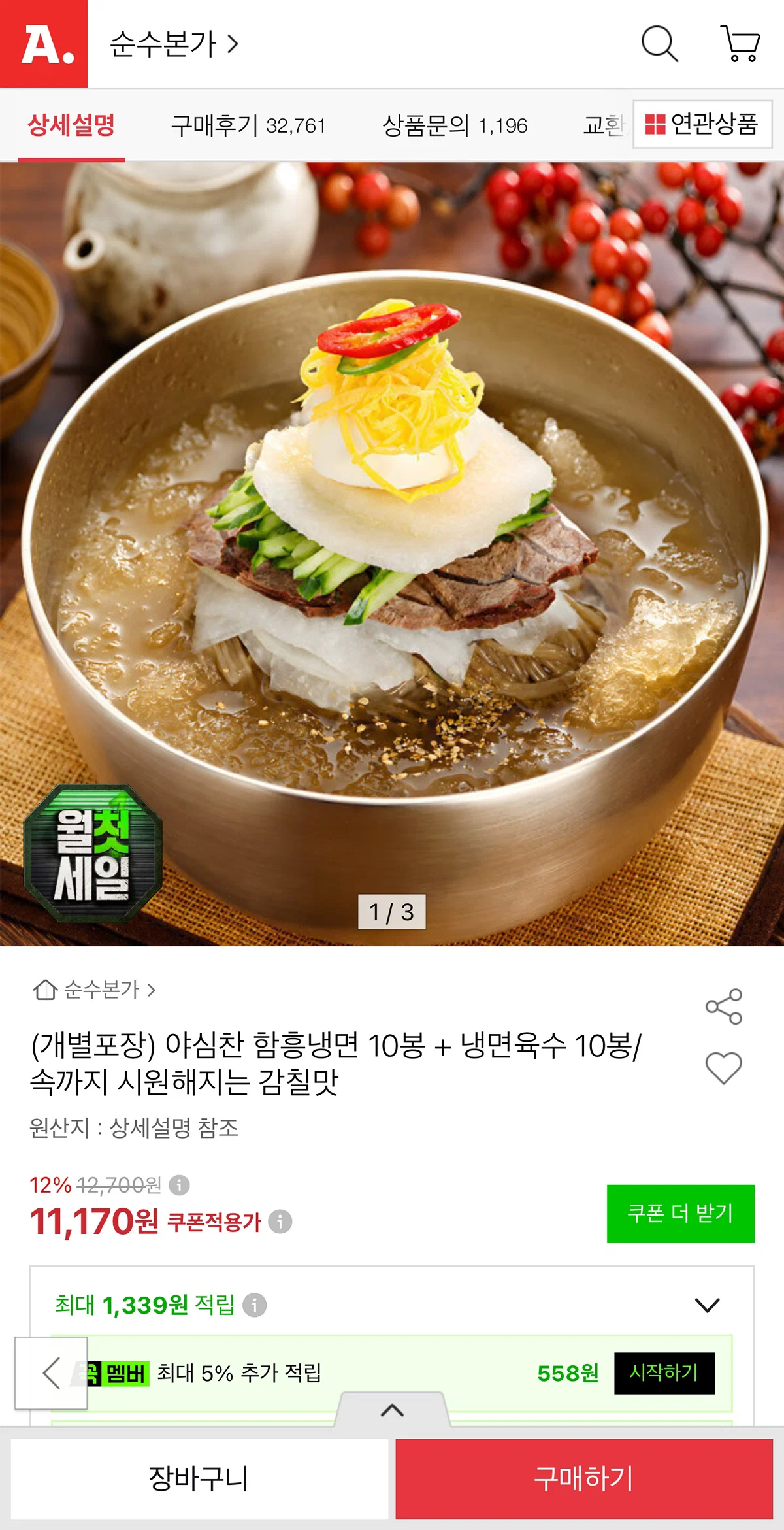Add product to wishlist heart
This screenshot has height=1530, width=784.
pos(724,1068)
